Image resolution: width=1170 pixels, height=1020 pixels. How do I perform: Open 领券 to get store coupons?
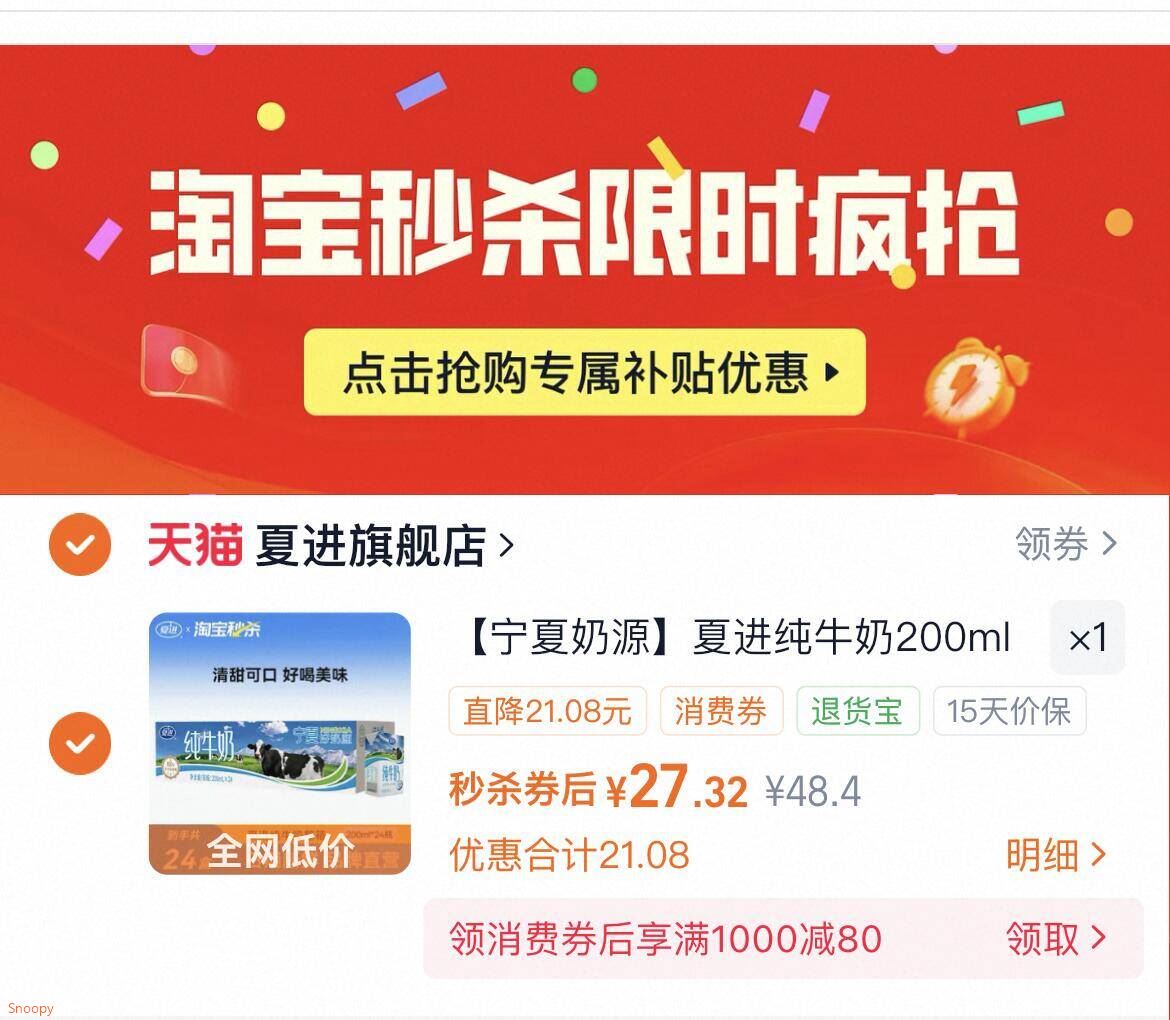coord(1066,544)
